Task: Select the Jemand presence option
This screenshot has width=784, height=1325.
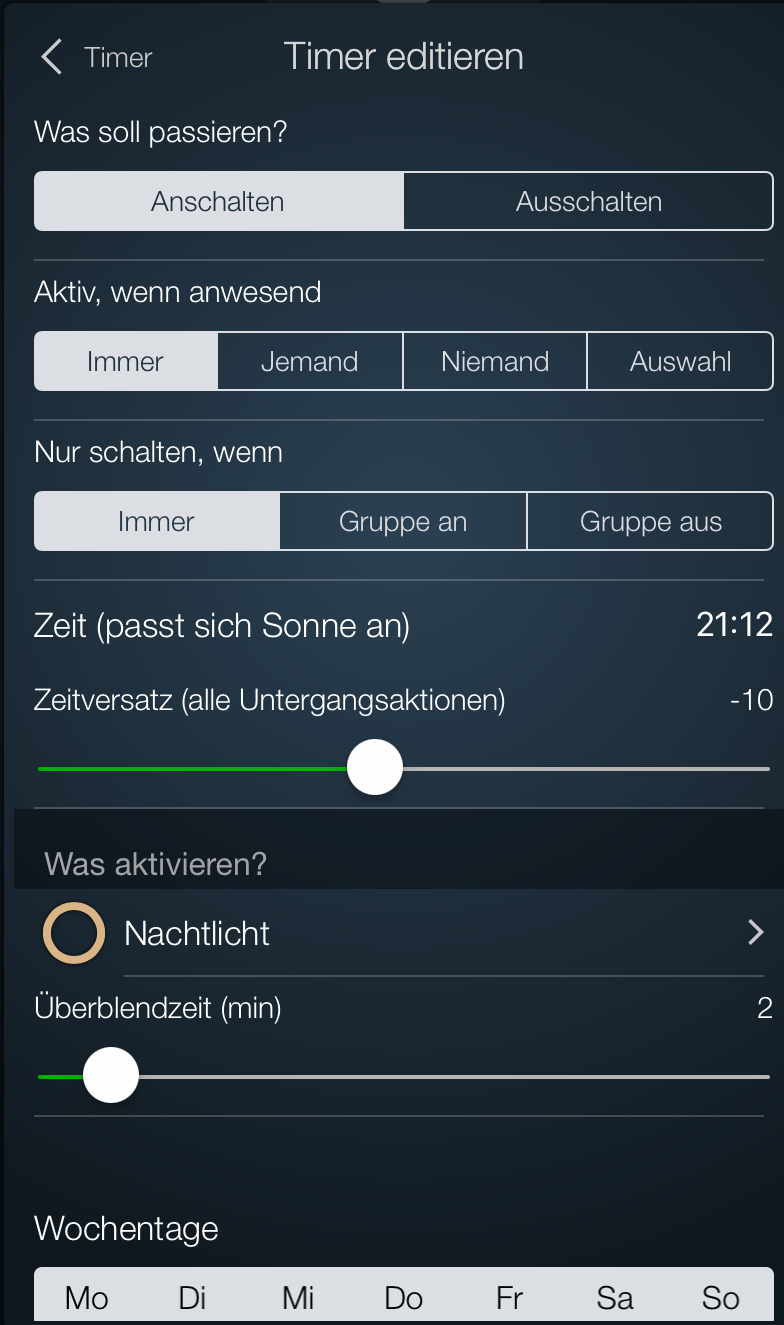Action: coord(310,361)
